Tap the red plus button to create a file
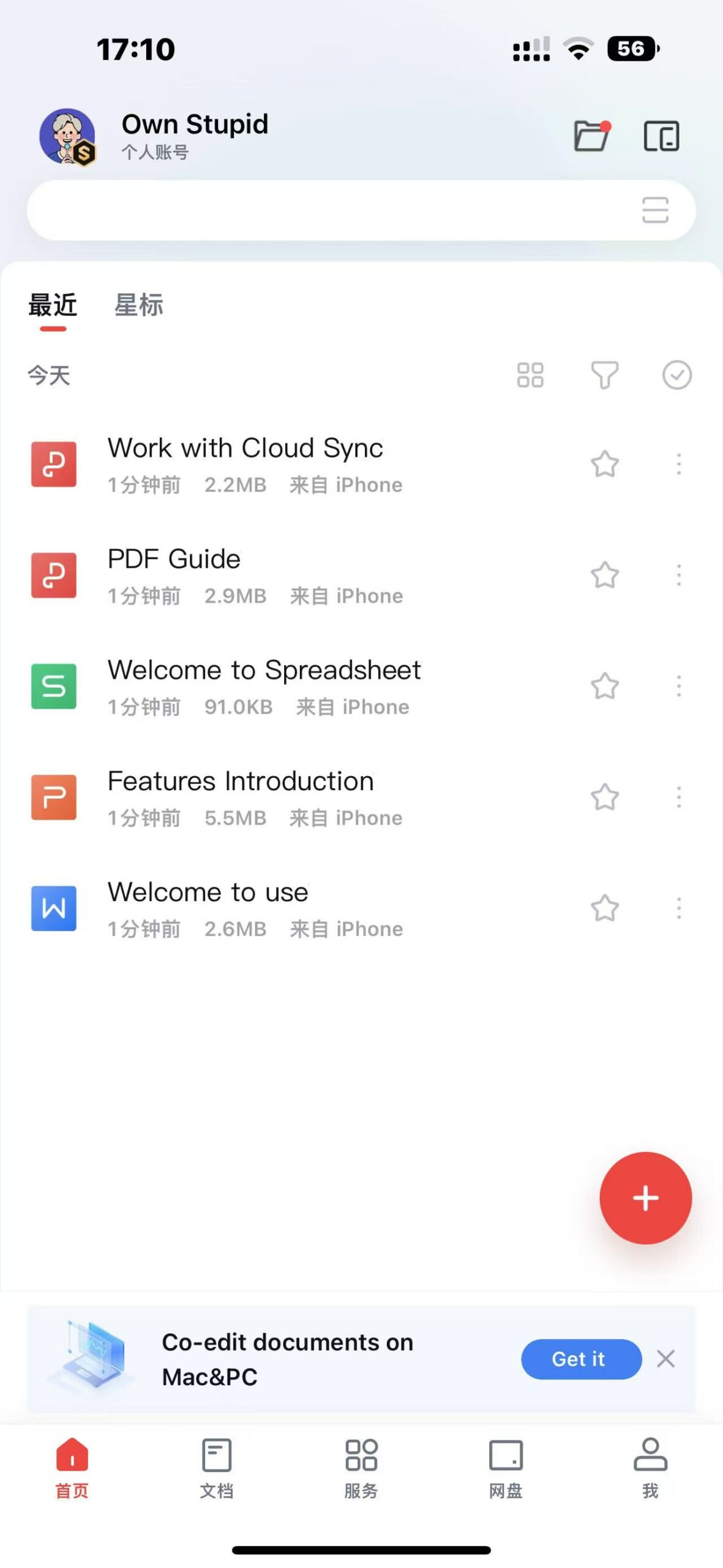Viewport: 723px width, 1568px height. [645, 1199]
